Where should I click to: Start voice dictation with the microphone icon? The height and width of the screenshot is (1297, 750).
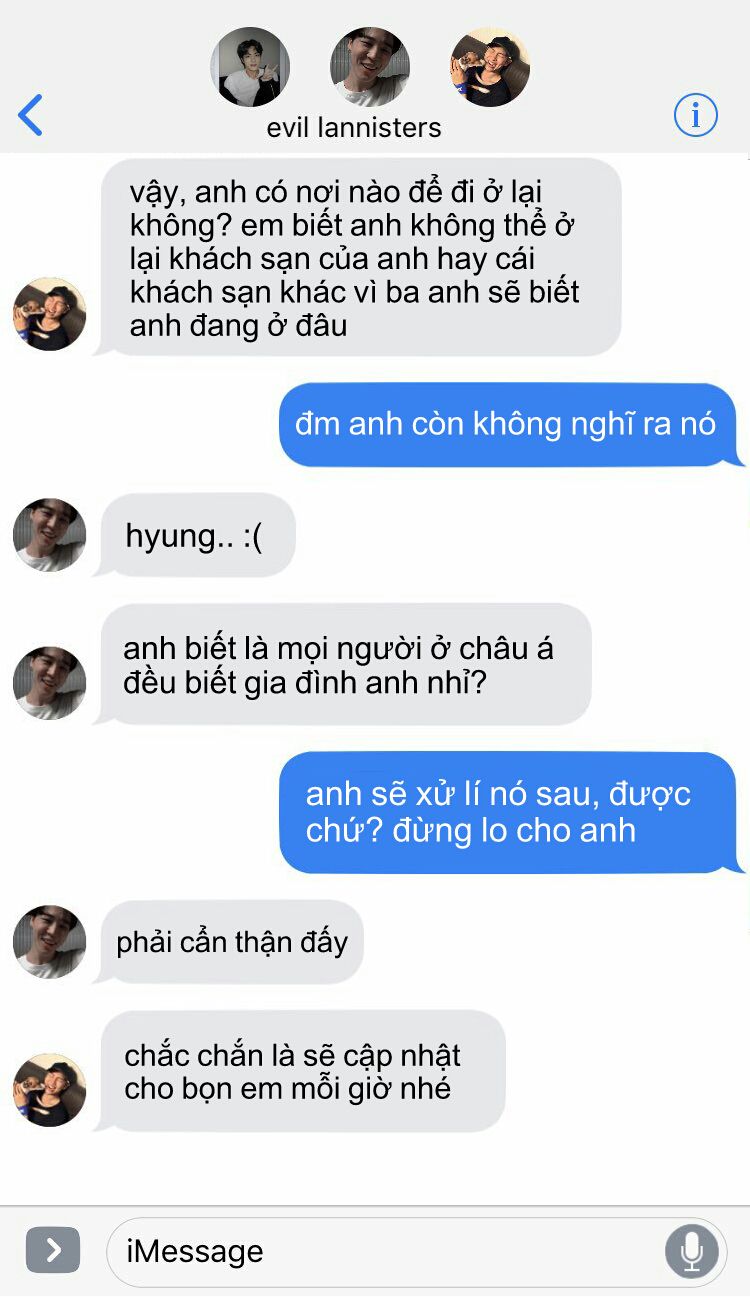(692, 1251)
